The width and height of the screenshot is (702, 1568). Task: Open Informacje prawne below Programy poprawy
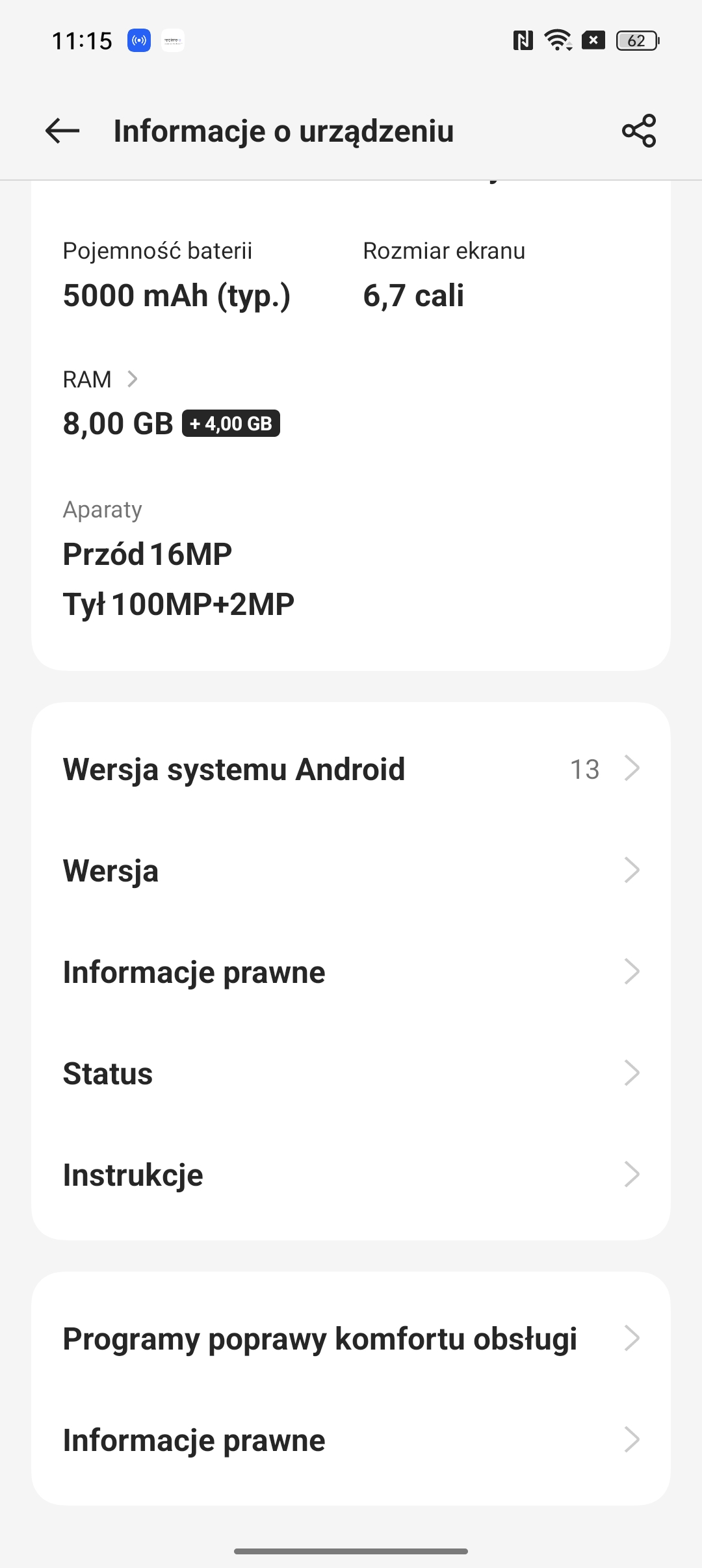351,1440
